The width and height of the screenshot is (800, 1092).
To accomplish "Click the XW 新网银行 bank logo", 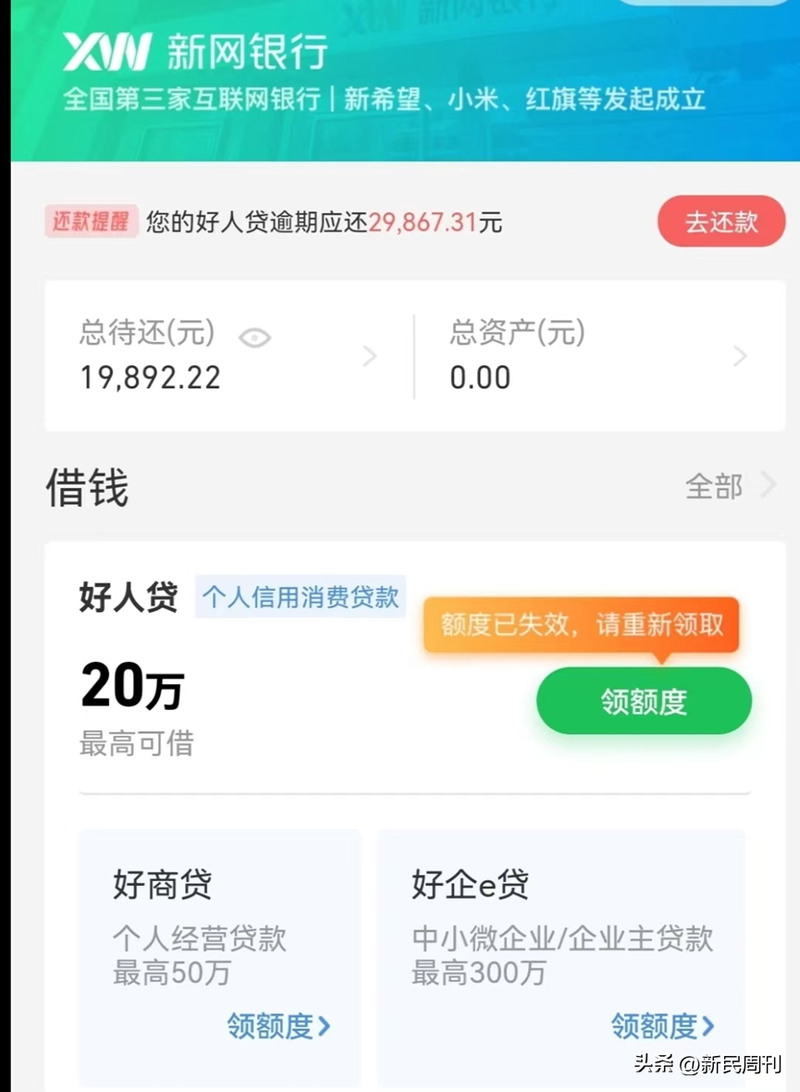I will point(195,50).
